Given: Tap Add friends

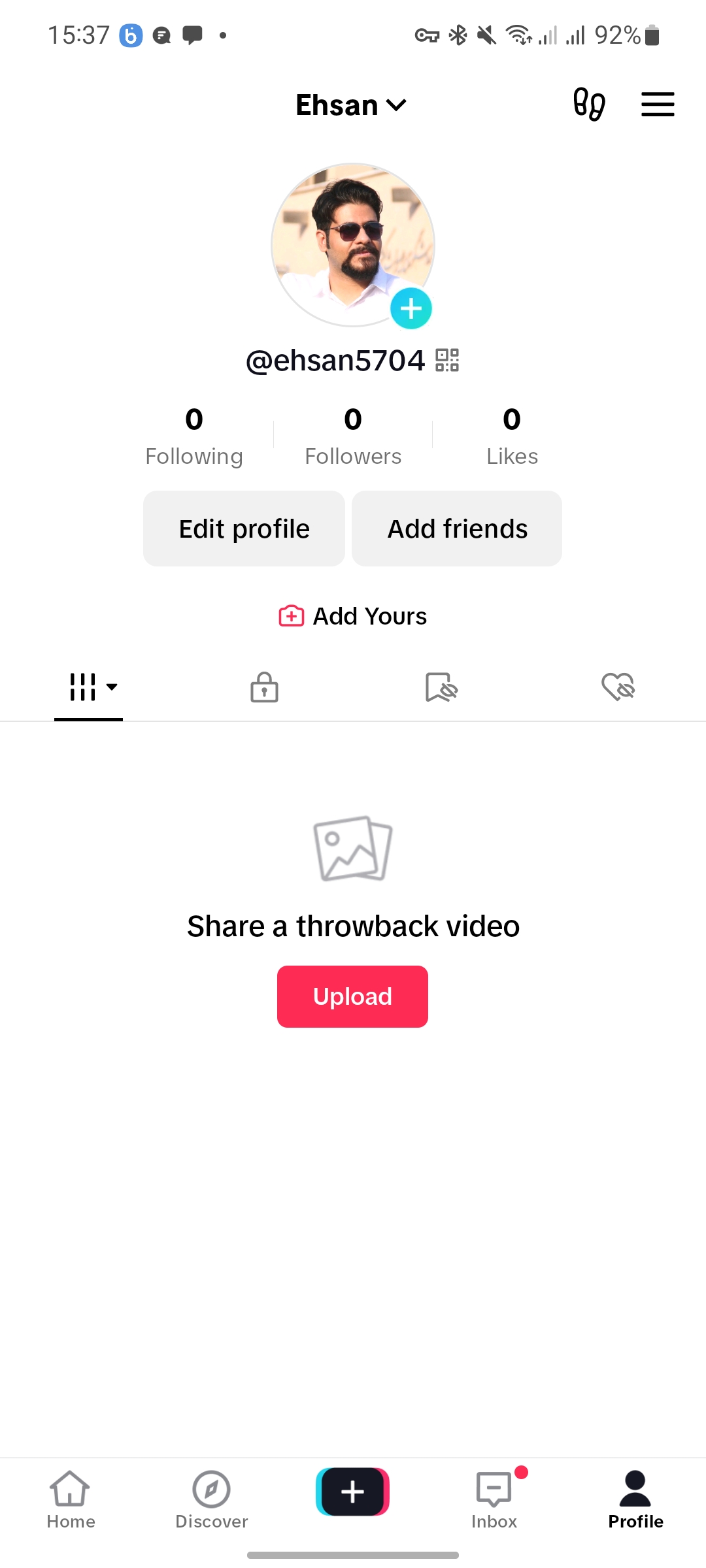Looking at the screenshot, I should click(457, 529).
